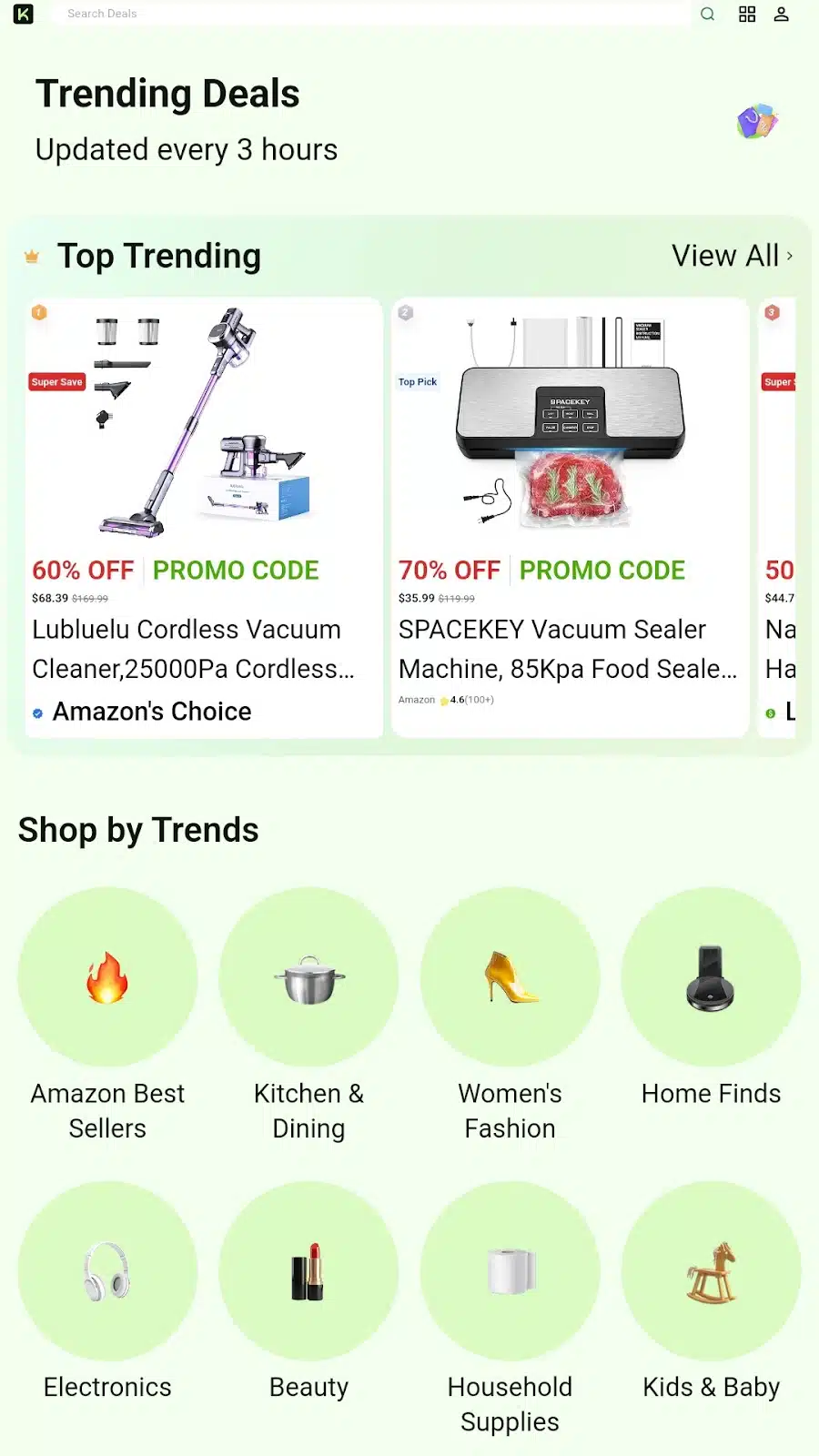Open the categories grid icon
819x1456 pixels.
click(747, 14)
